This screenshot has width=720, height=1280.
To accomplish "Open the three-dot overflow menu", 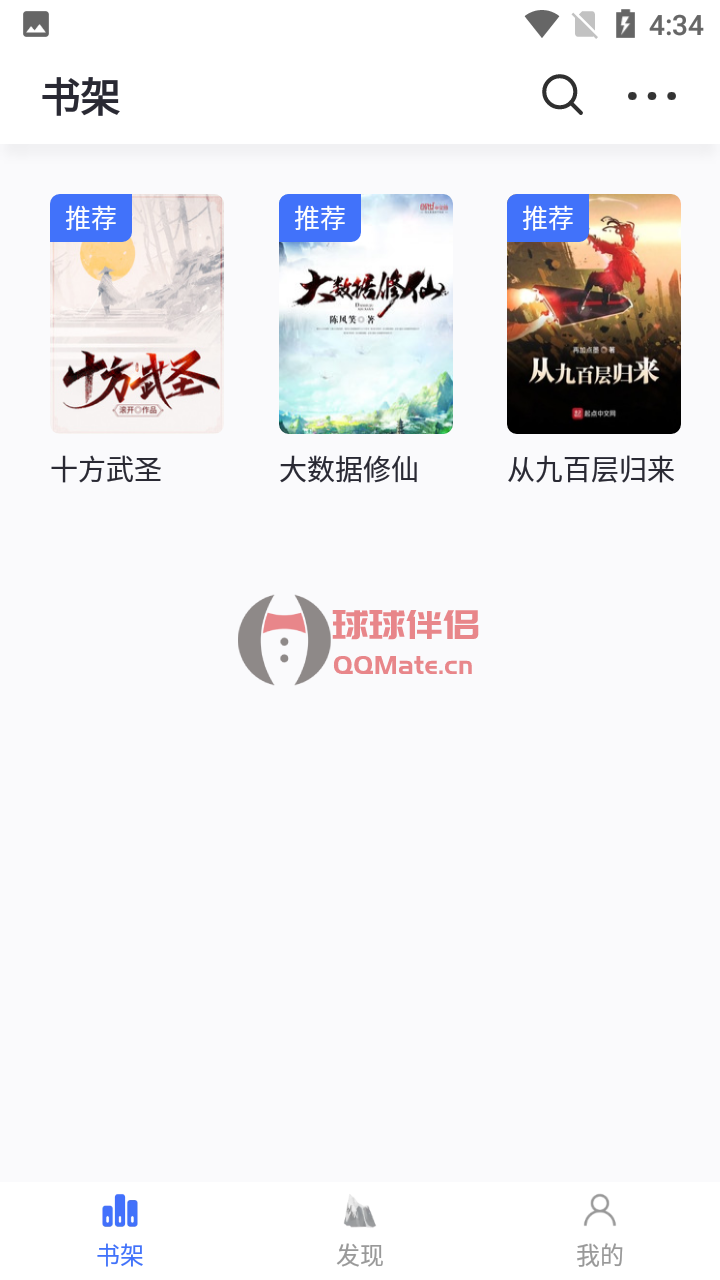I will click(x=651, y=96).
